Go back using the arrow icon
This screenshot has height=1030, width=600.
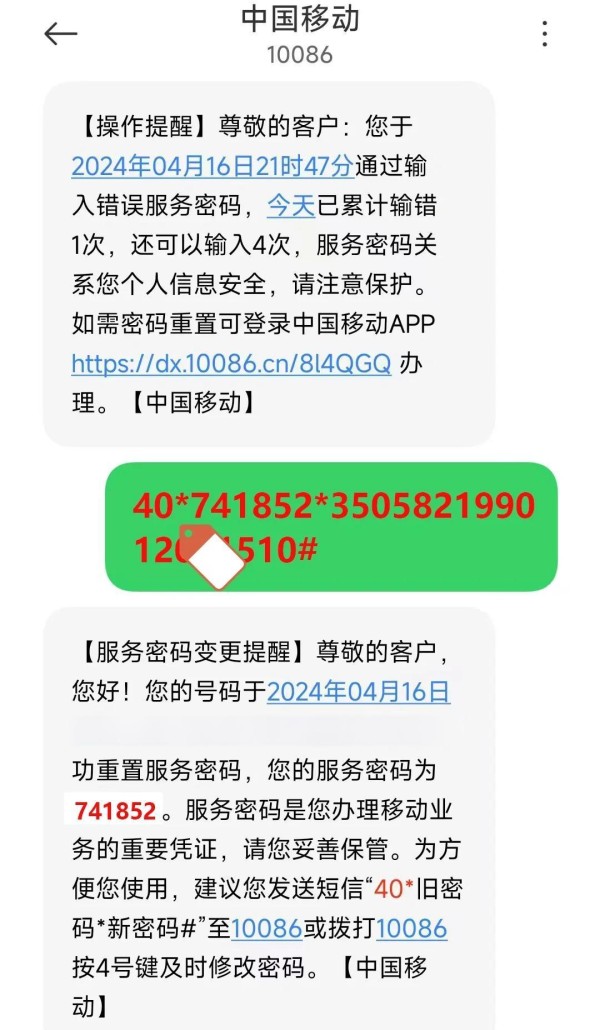tap(60, 34)
